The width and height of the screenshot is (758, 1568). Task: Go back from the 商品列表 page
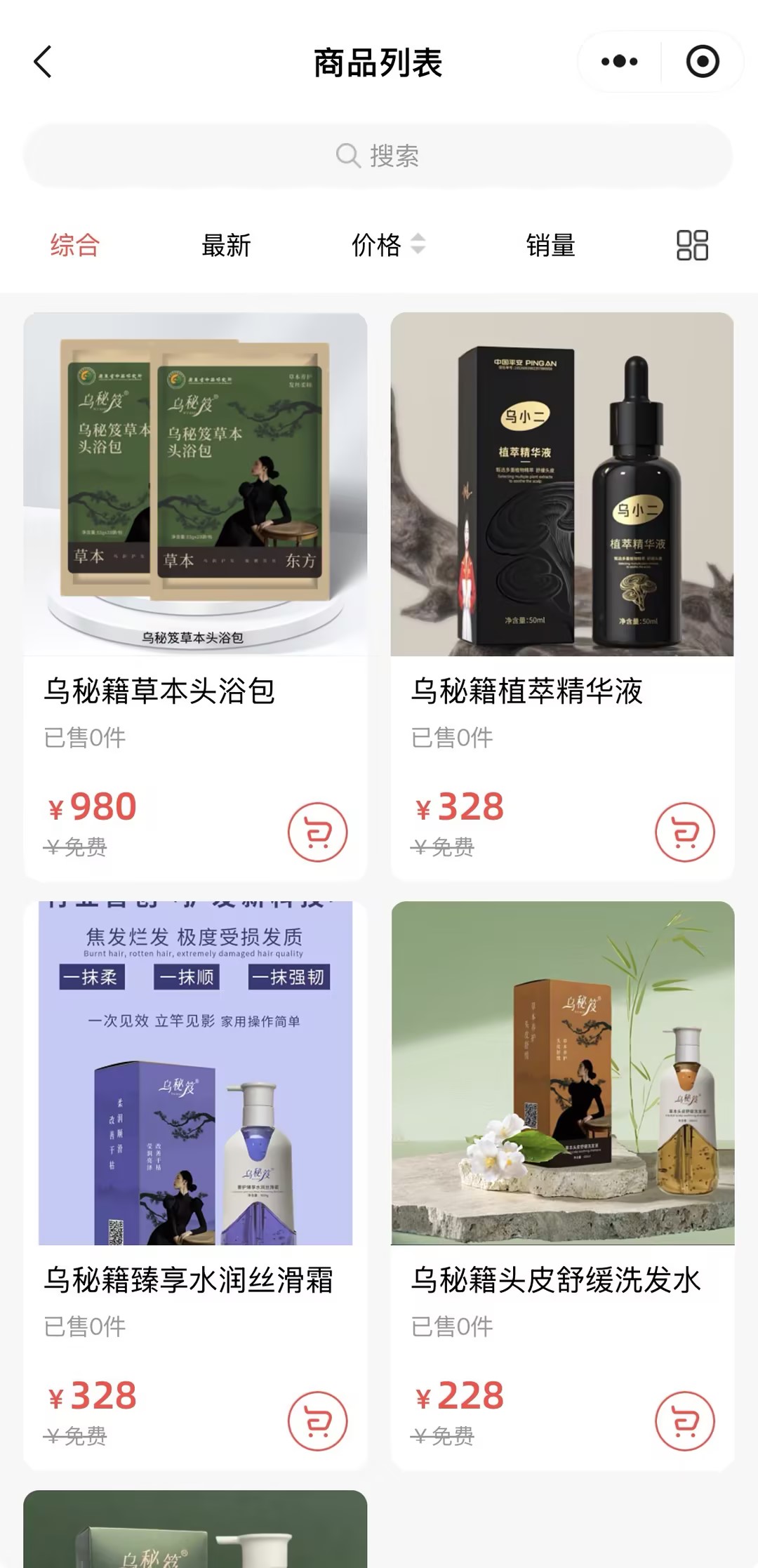(44, 62)
